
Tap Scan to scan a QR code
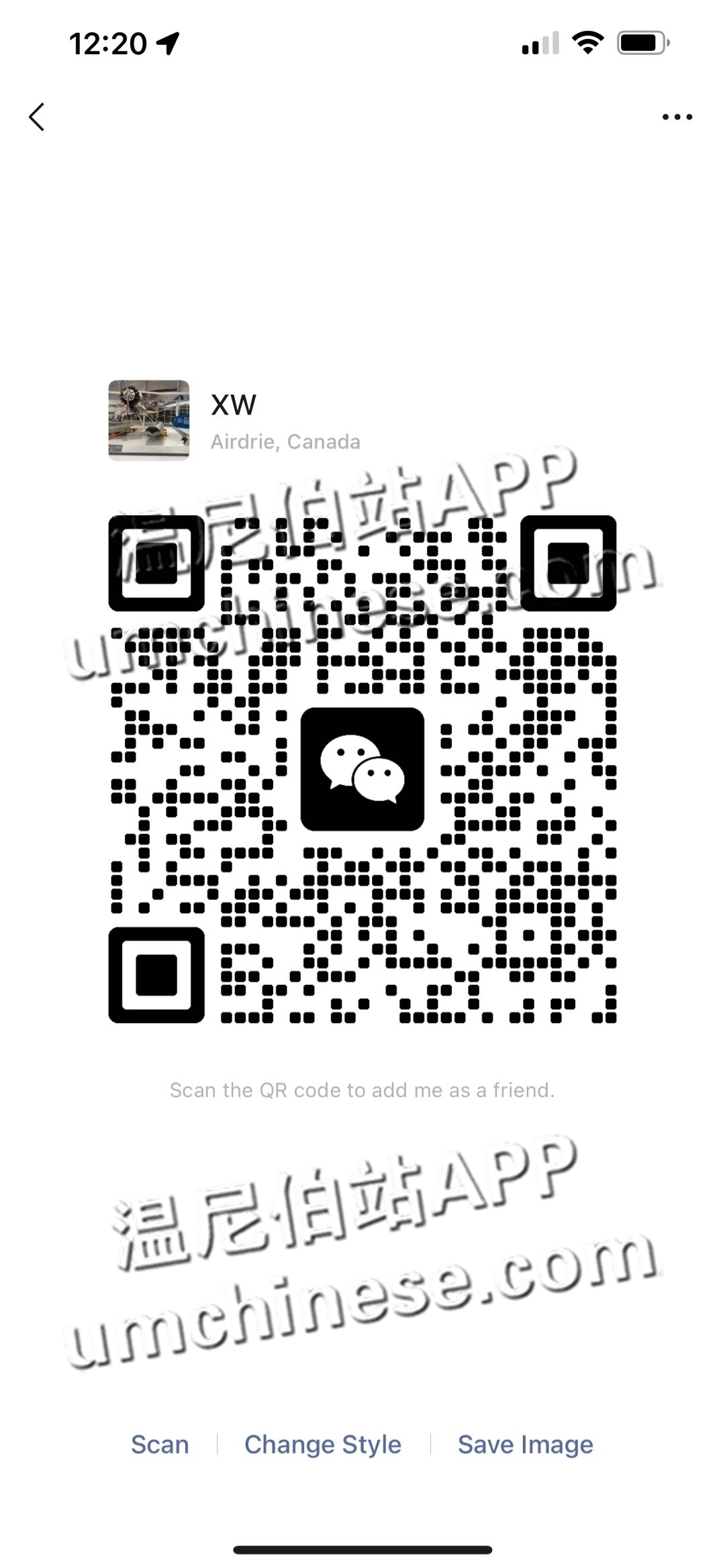(x=160, y=1444)
